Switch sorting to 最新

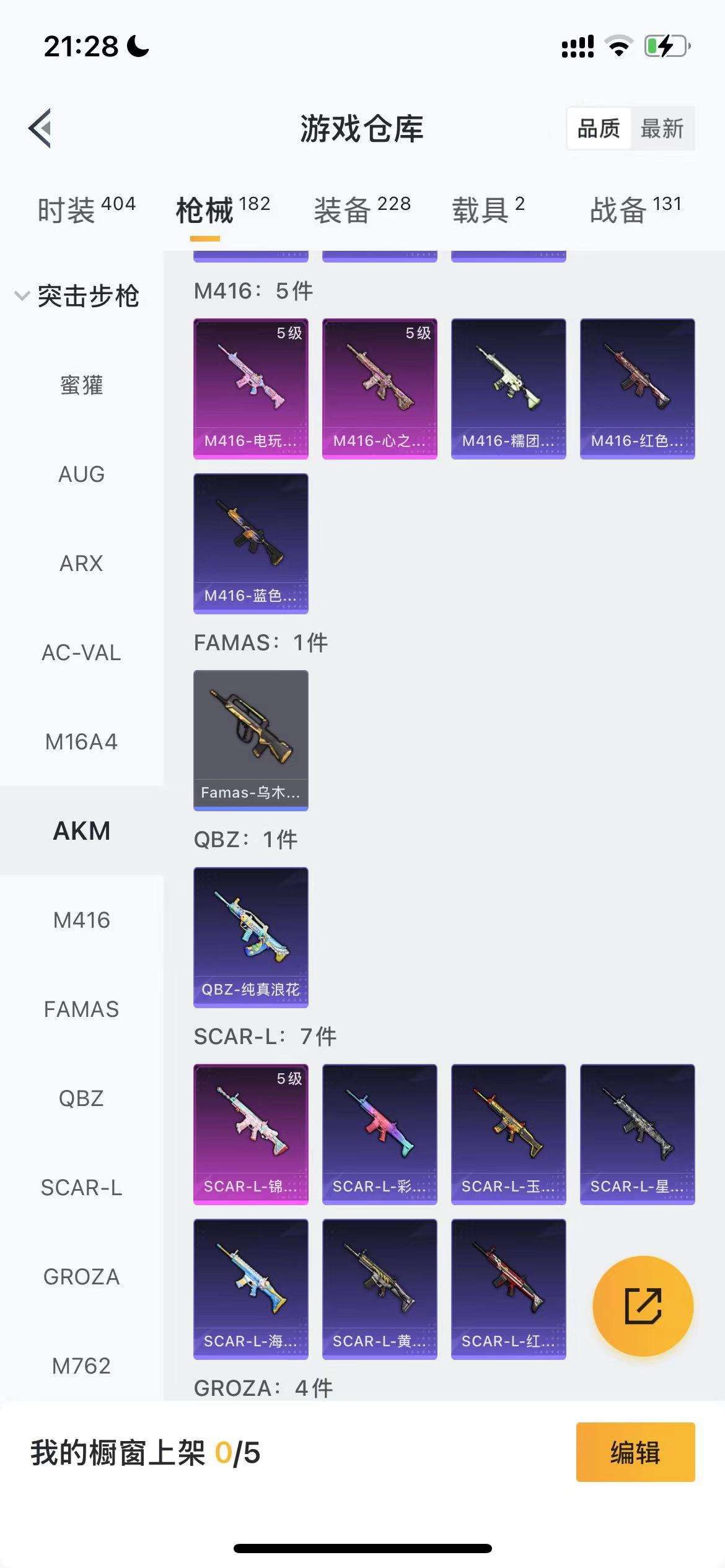click(x=662, y=129)
